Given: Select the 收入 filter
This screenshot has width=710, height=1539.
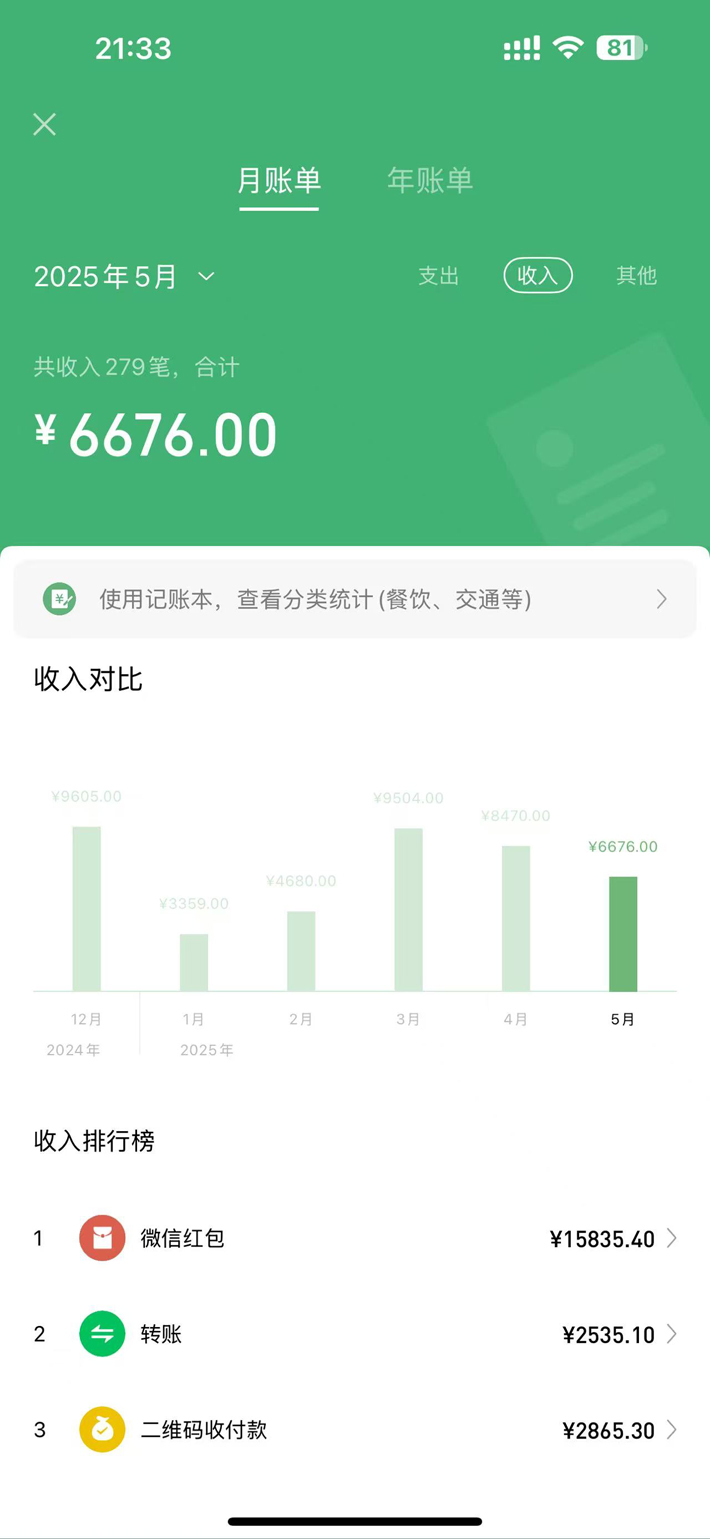Looking at the screenshot, I should click(x=538, y=276).
